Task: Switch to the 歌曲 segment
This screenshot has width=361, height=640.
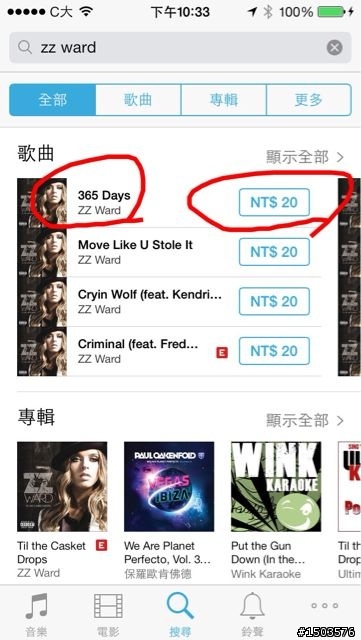Action: pyautogui.click(x=138, y=100)
